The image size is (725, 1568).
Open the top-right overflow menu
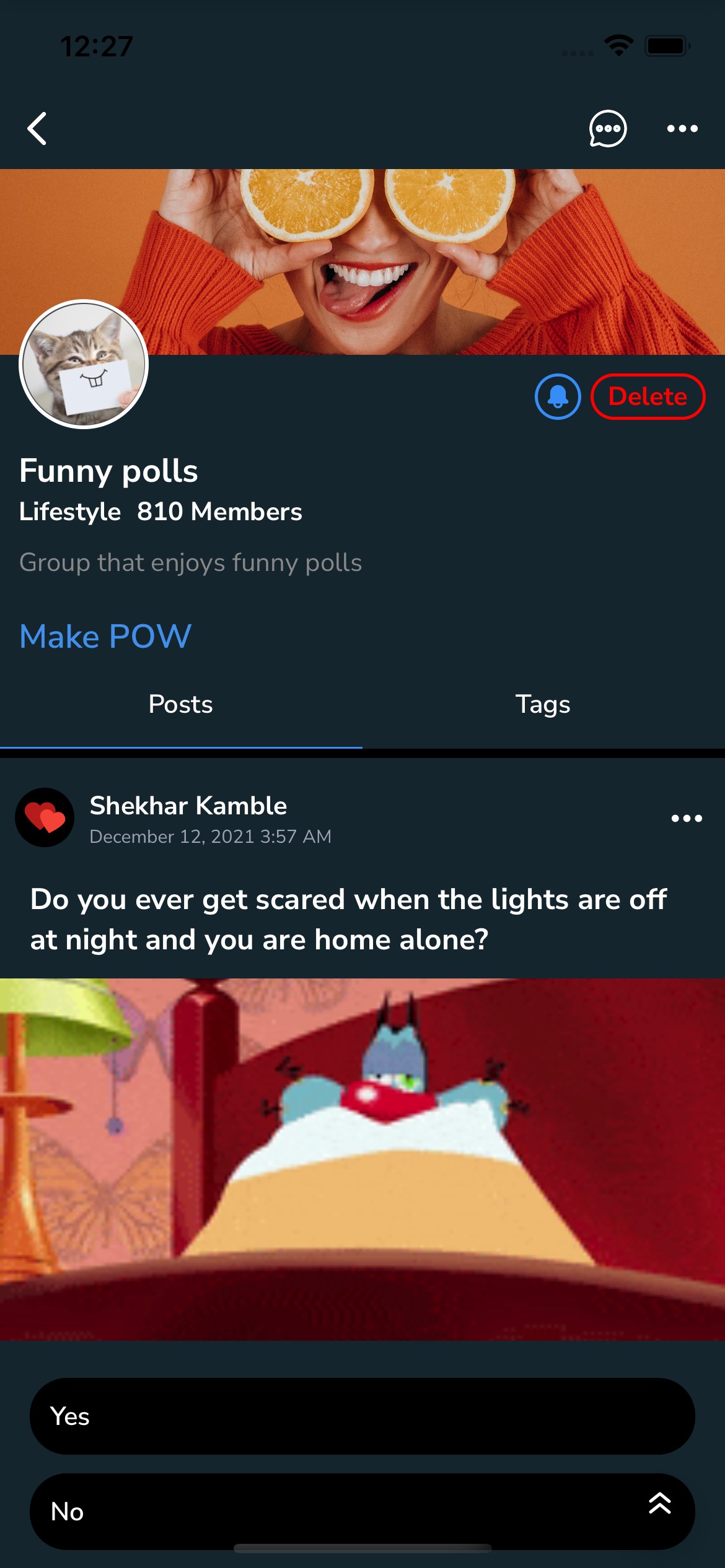point(682,129)
